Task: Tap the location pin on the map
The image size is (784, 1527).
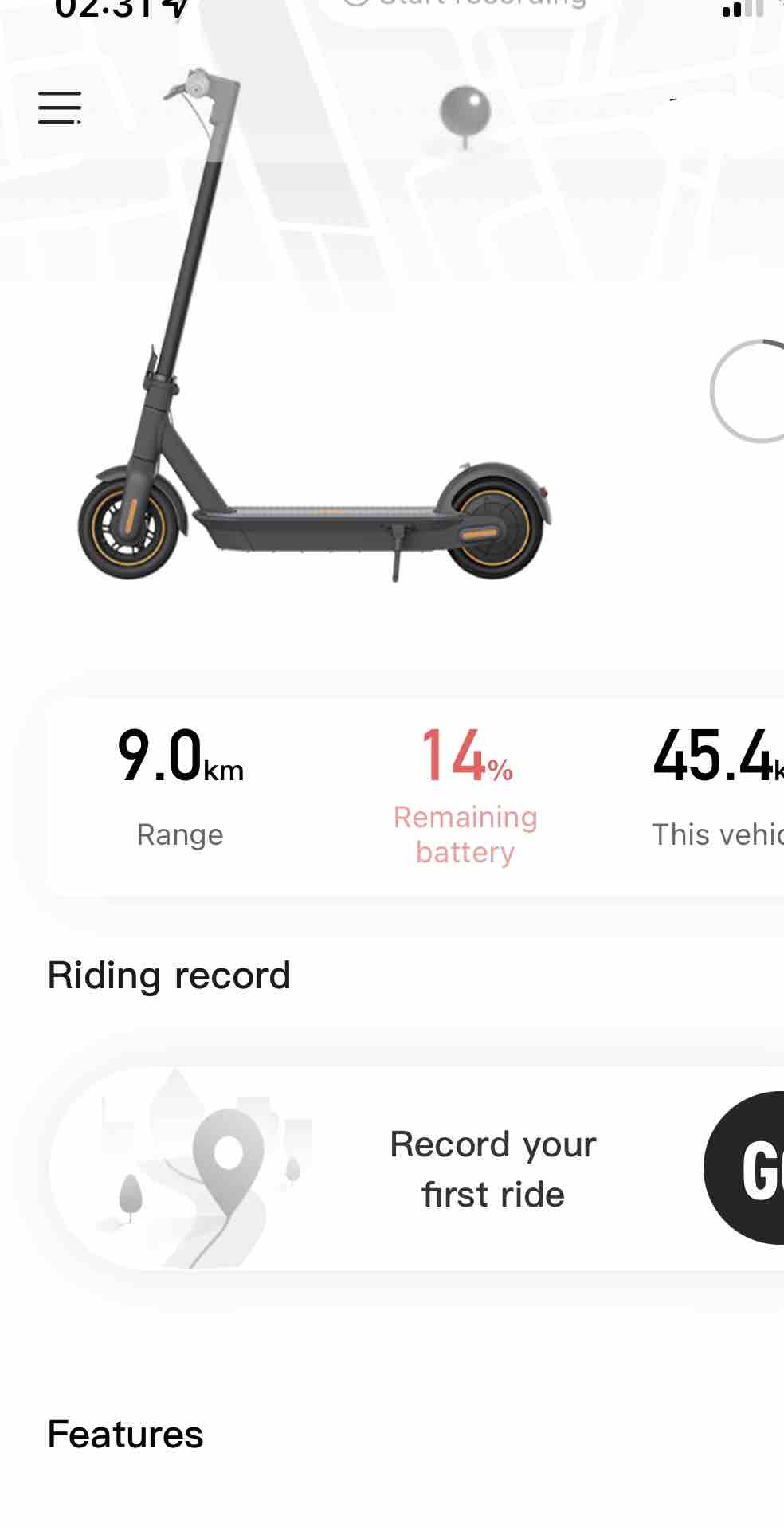Action: (465, 114)
